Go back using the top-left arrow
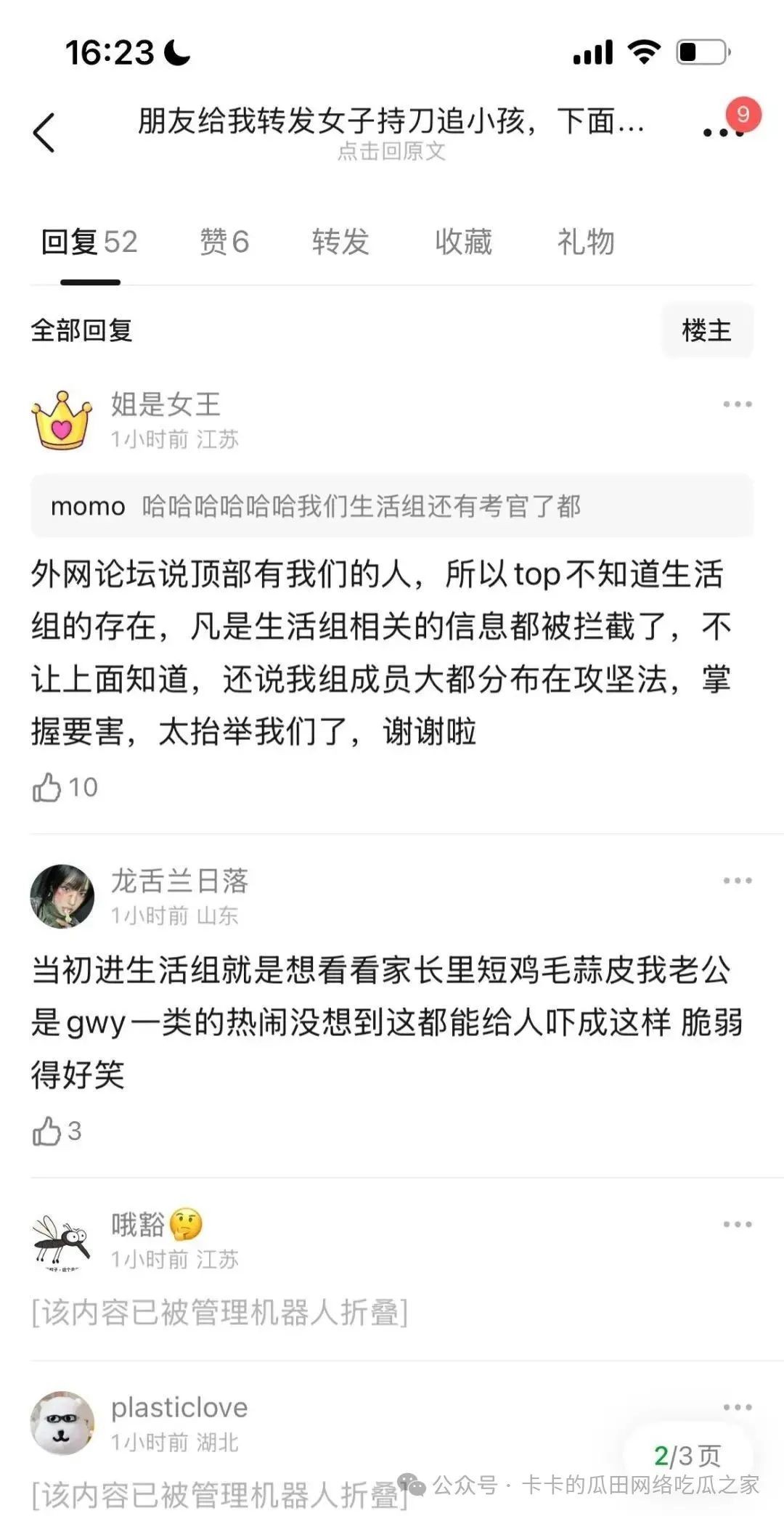The image size is (784, 1516). tap(44, 133)
